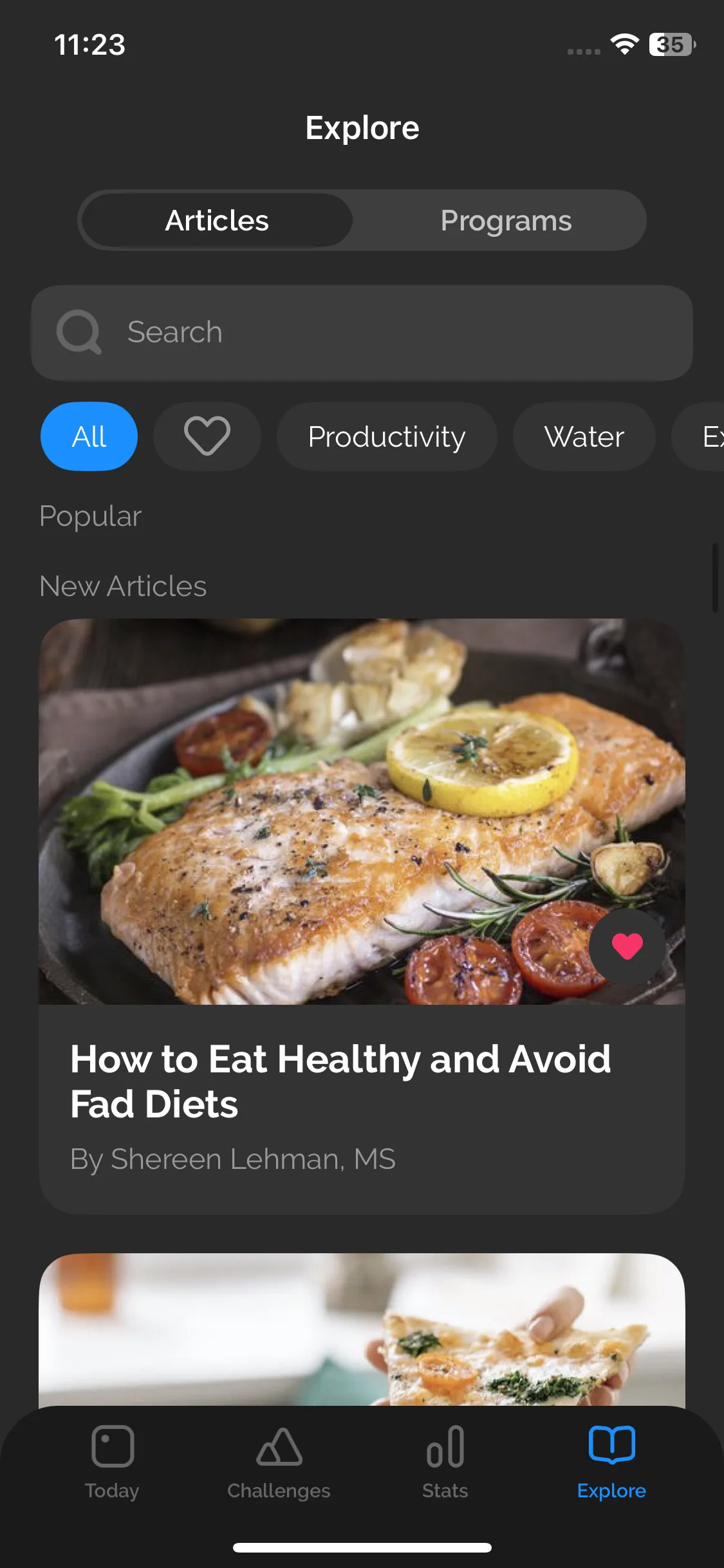Unfavorite the healthy eating article
Screen dimensions: 724x1568
(627, 946)
